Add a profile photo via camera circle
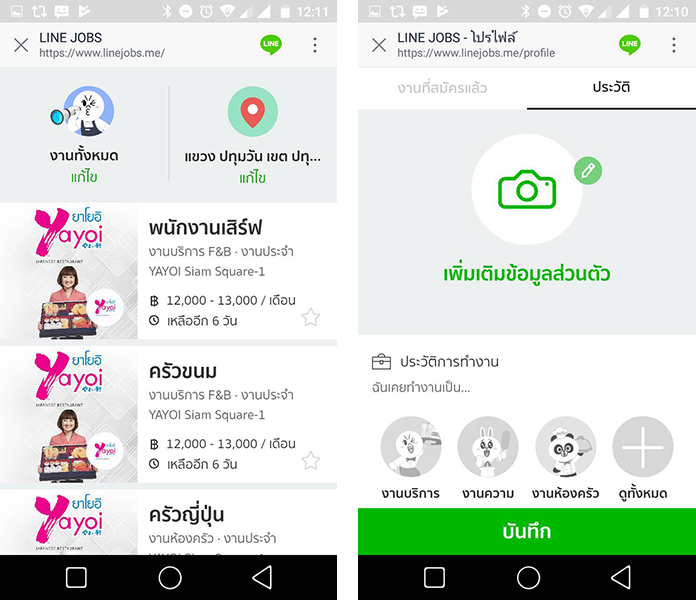This screenshot has width=696, height=600. [527, 188]
